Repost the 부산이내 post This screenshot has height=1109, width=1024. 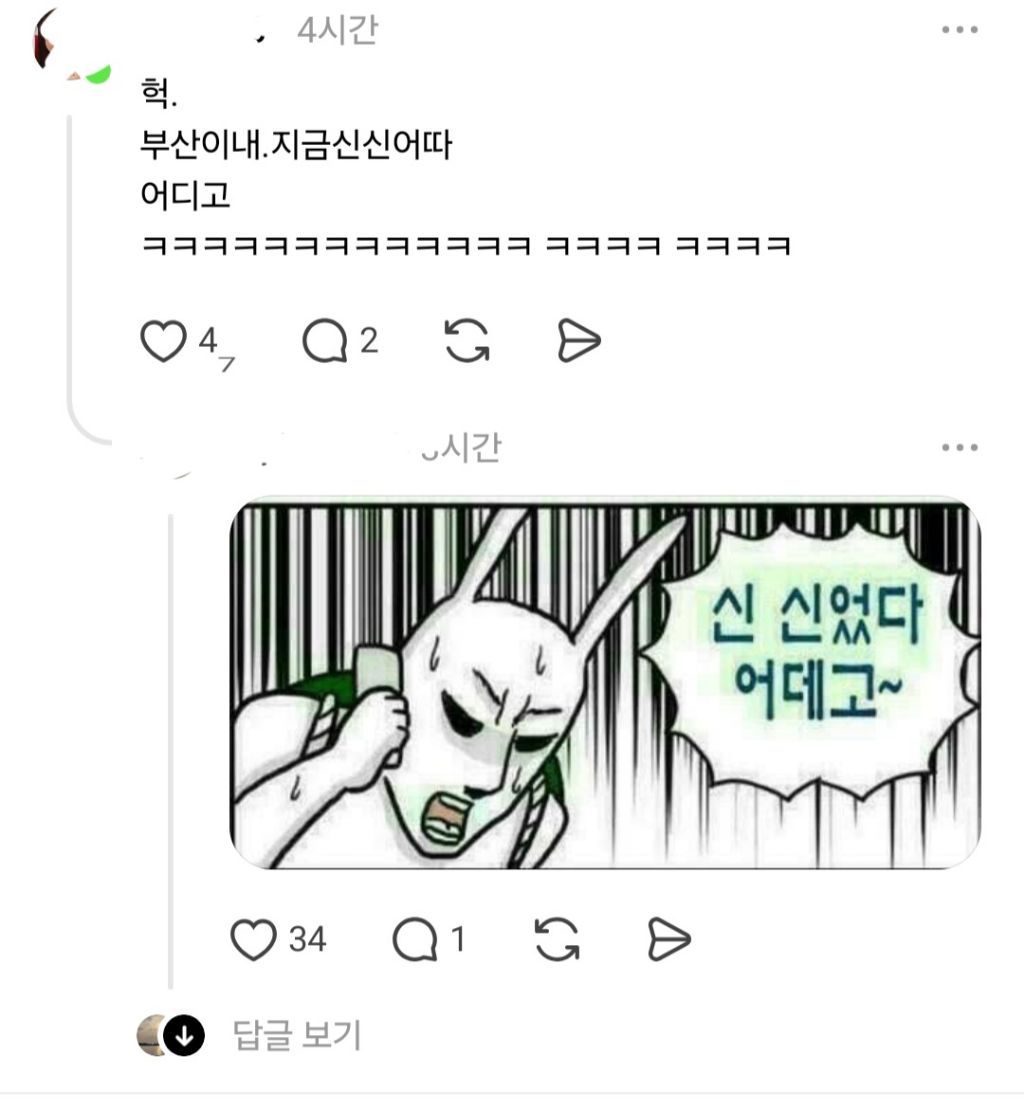(x=467, y=341)
